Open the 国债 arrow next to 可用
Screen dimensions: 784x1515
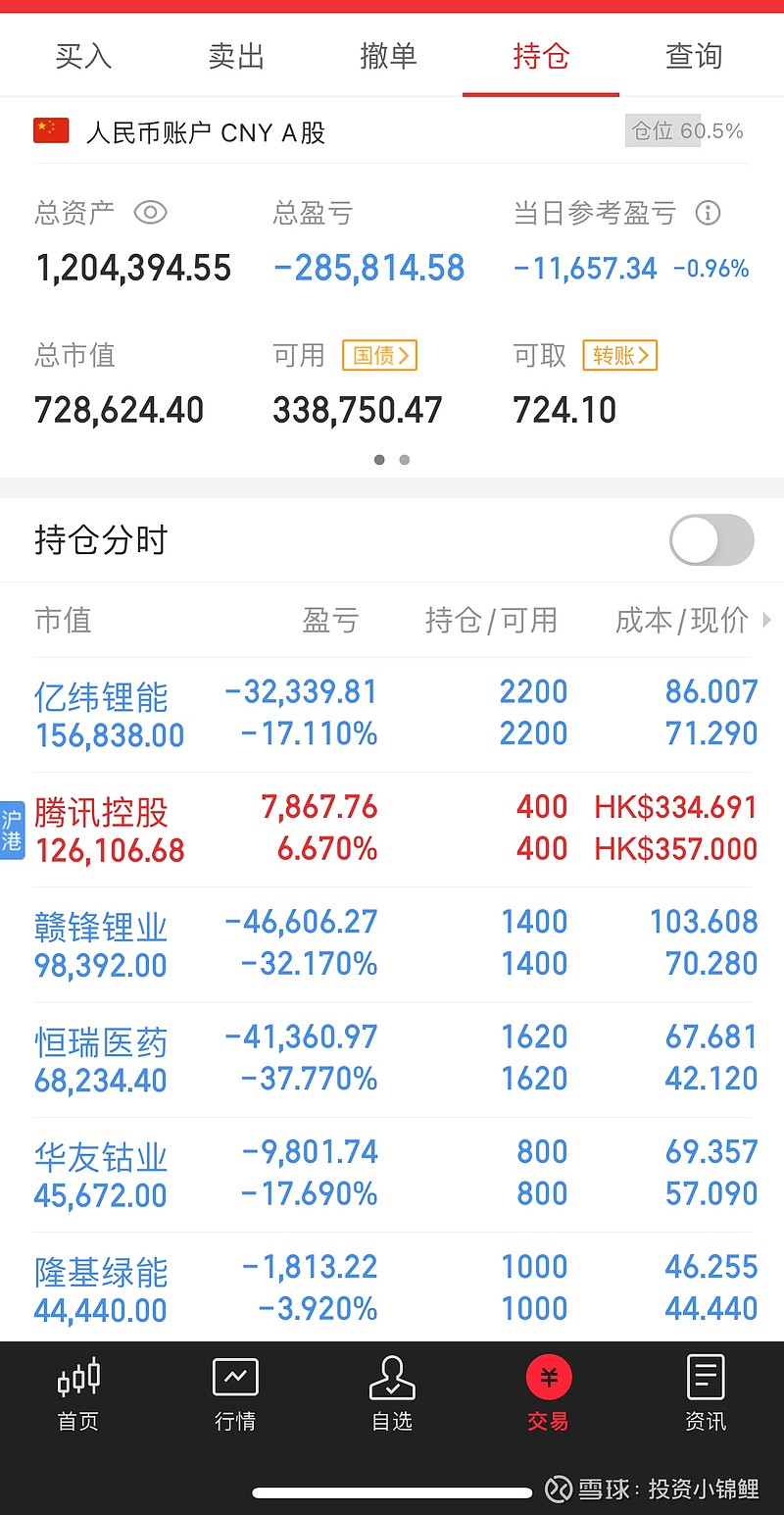(x=380, y=356)
